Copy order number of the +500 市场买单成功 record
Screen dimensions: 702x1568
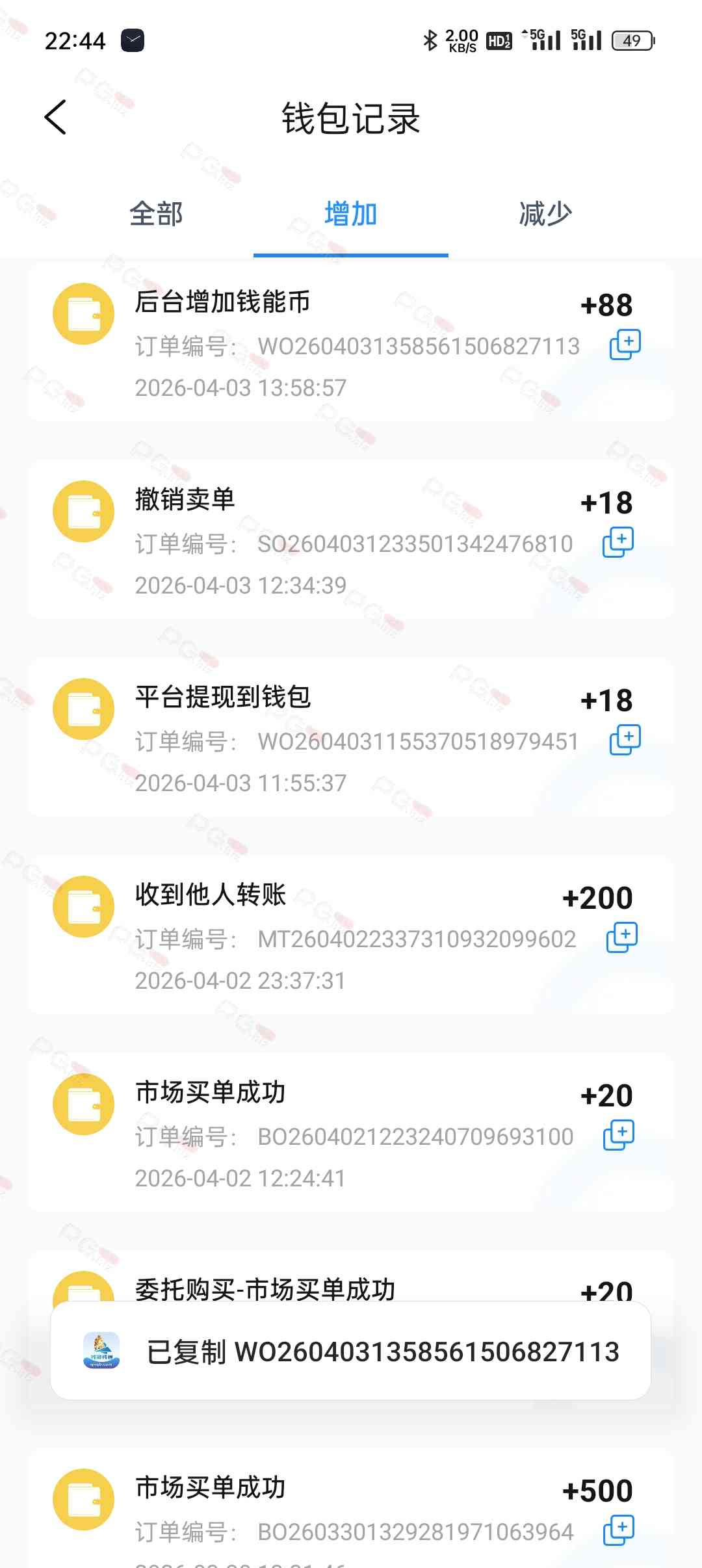pos(618,1530)
